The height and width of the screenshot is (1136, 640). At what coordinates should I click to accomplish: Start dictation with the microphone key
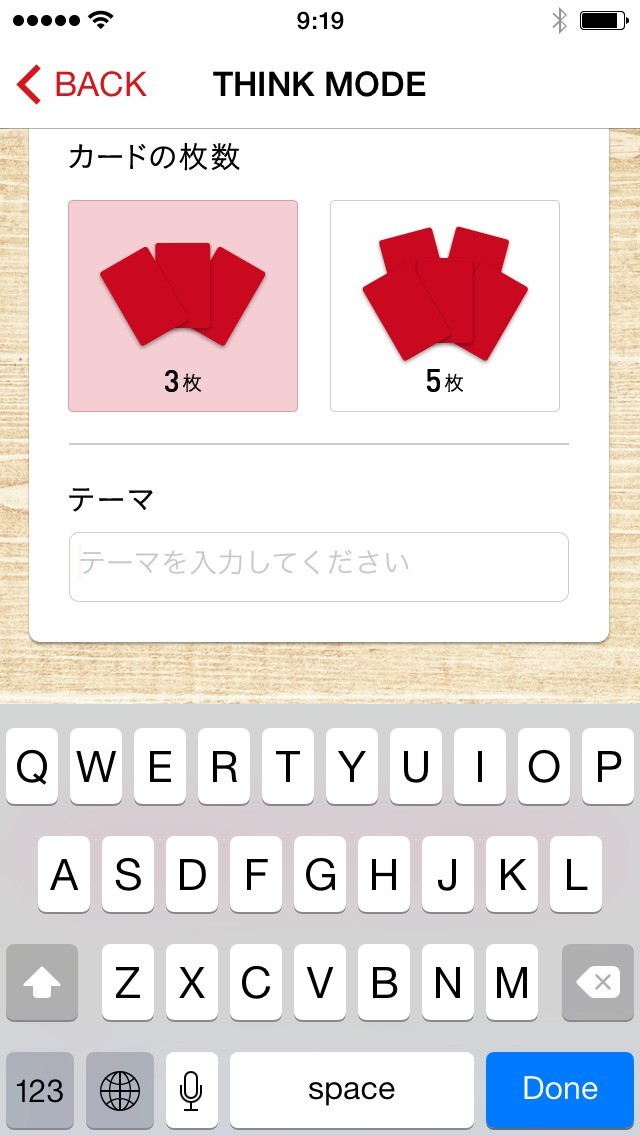point(191,1089)
